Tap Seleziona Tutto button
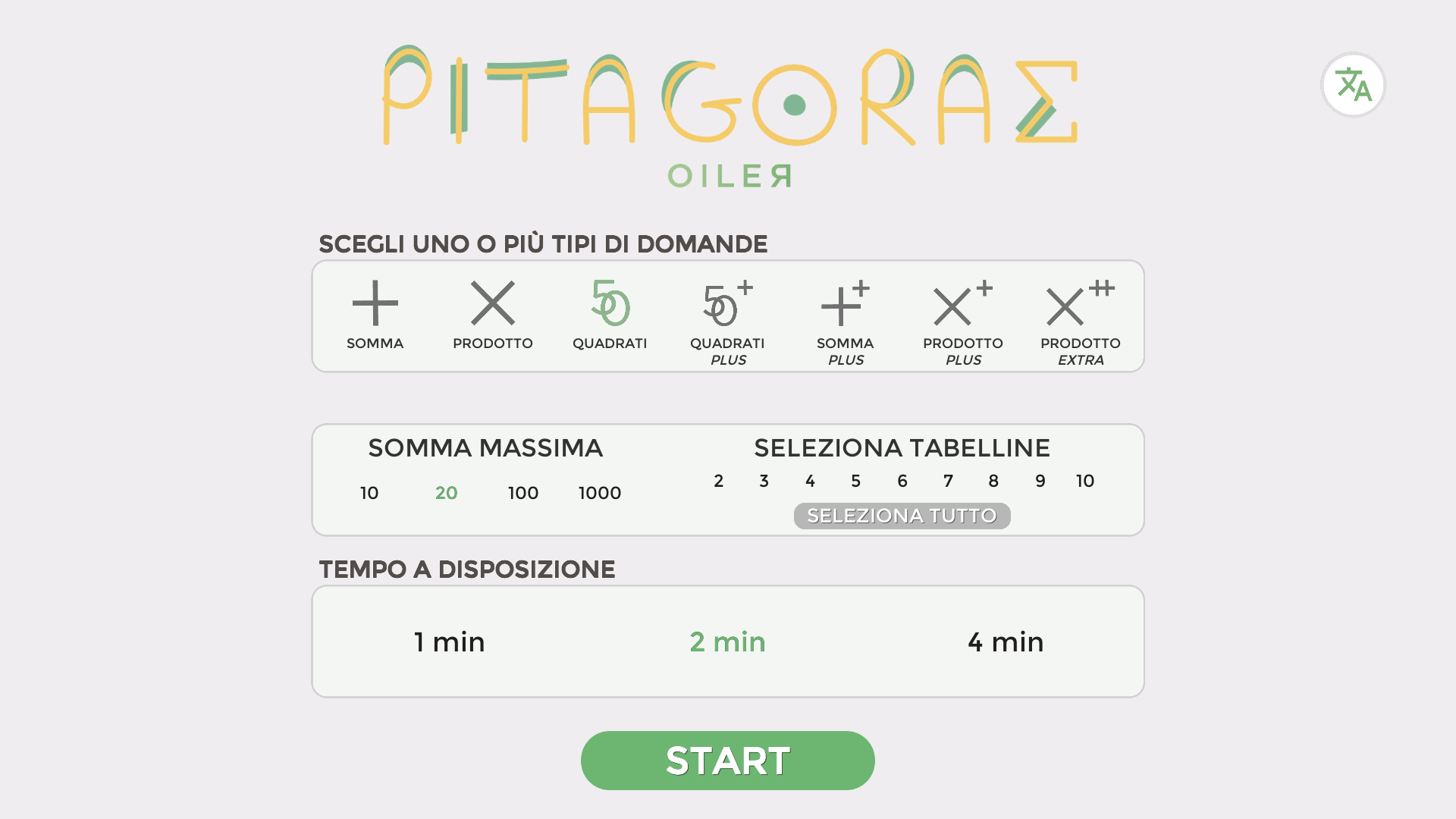The height and width of the screenshot is (819, 1456). point(902,516)
